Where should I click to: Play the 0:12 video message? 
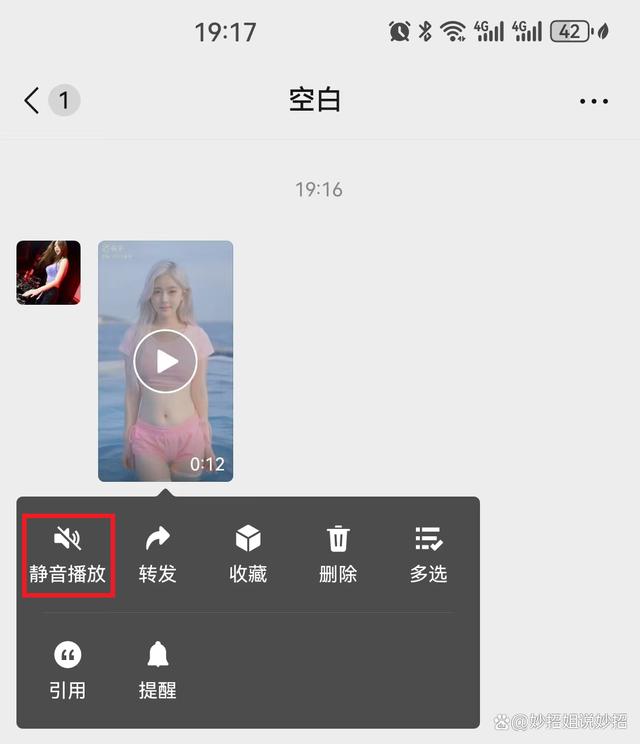(x=165, y=360)
